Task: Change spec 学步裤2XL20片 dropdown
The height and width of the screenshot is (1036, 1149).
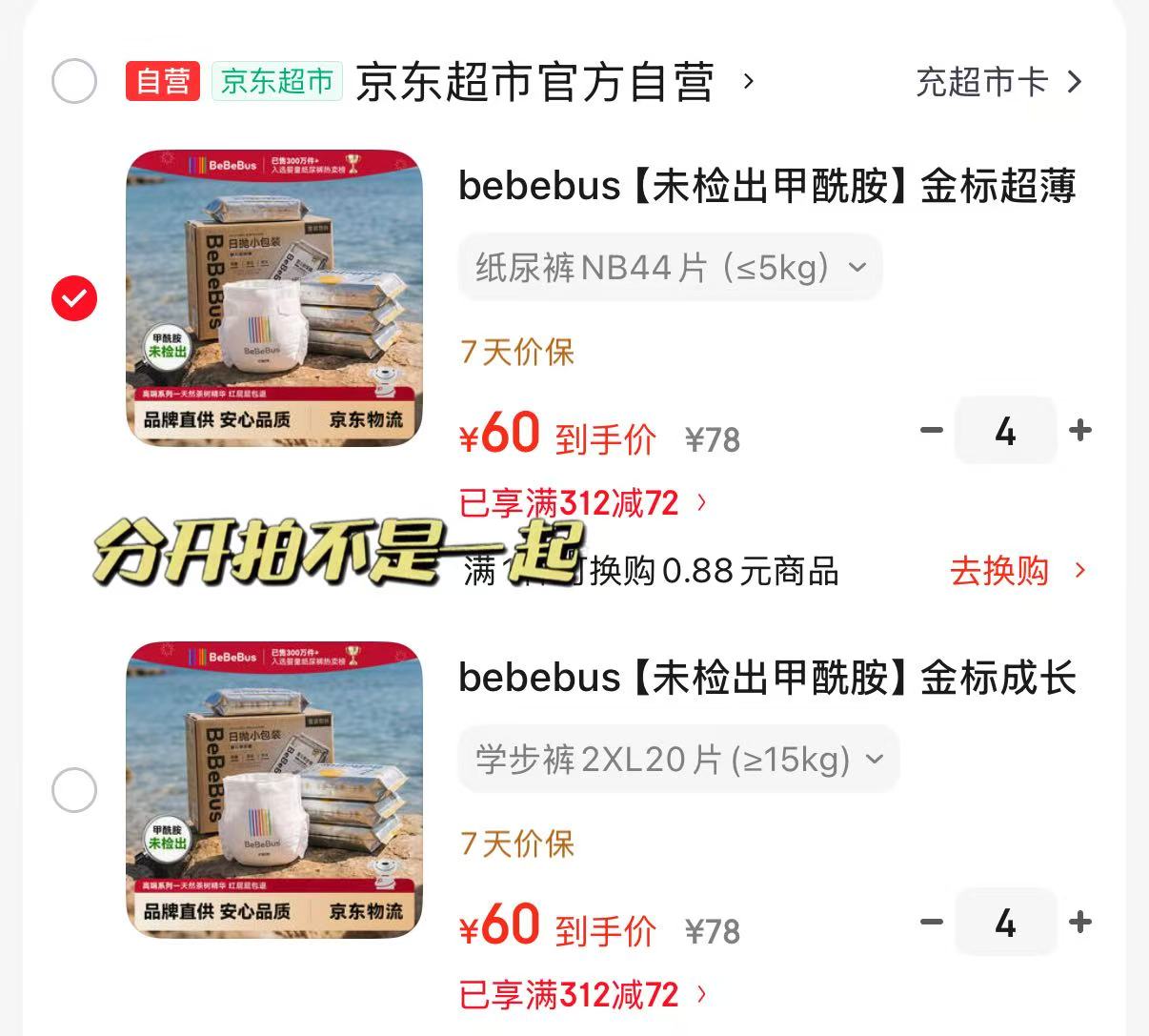Action: tap(679, 760)
